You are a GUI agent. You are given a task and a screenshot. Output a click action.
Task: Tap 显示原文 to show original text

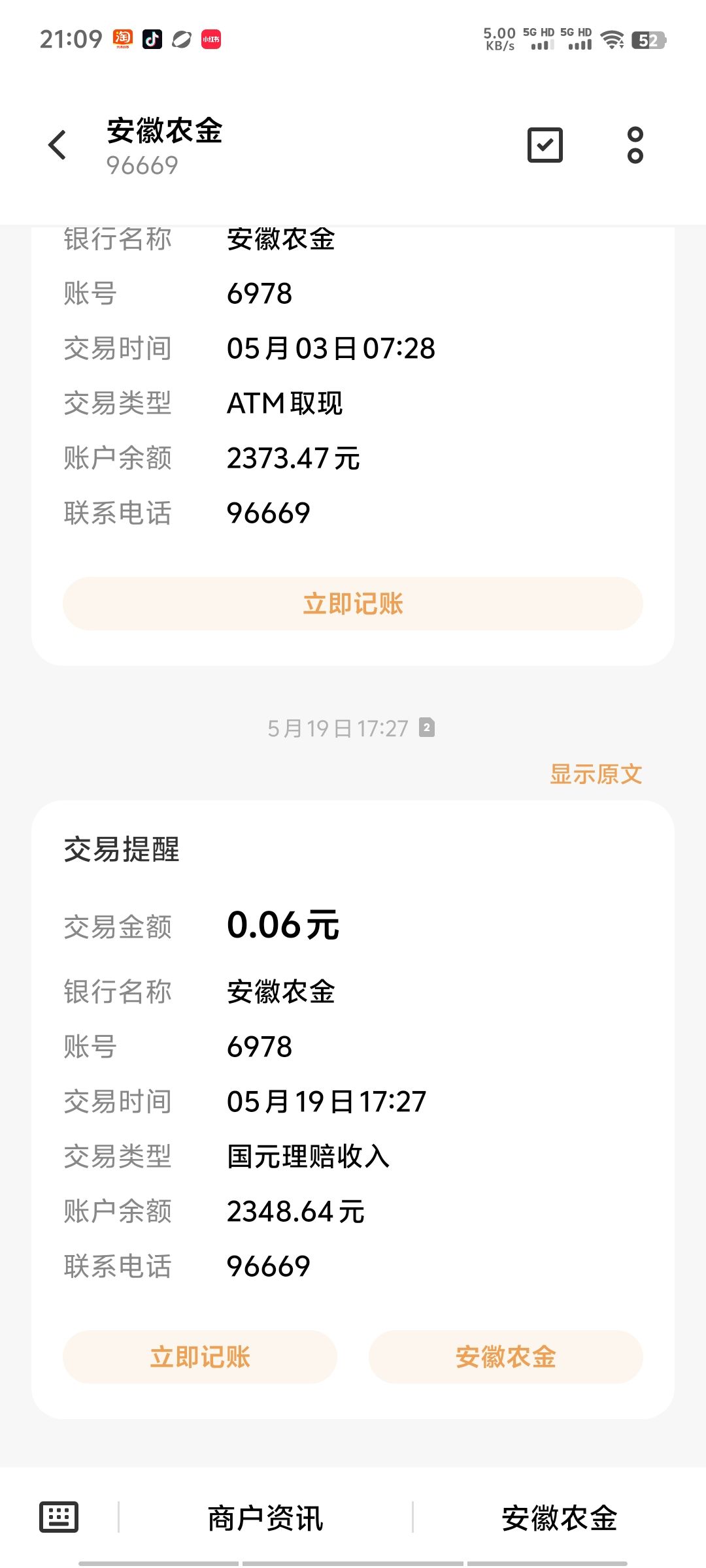point(596,774)
